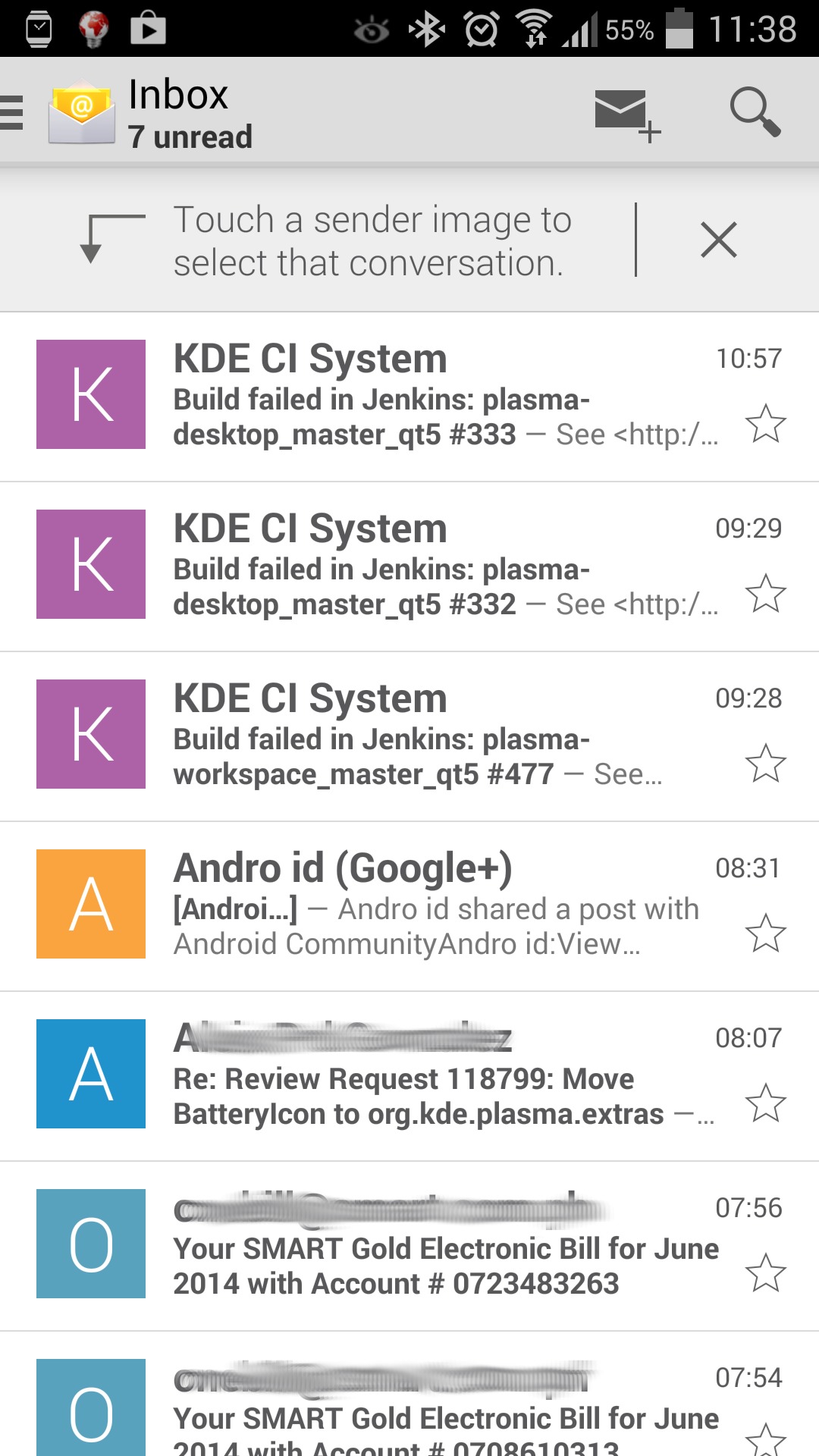Star the 09:29 KDE CI System email
Screen dimensions: 819x1456
click(765, 593)
